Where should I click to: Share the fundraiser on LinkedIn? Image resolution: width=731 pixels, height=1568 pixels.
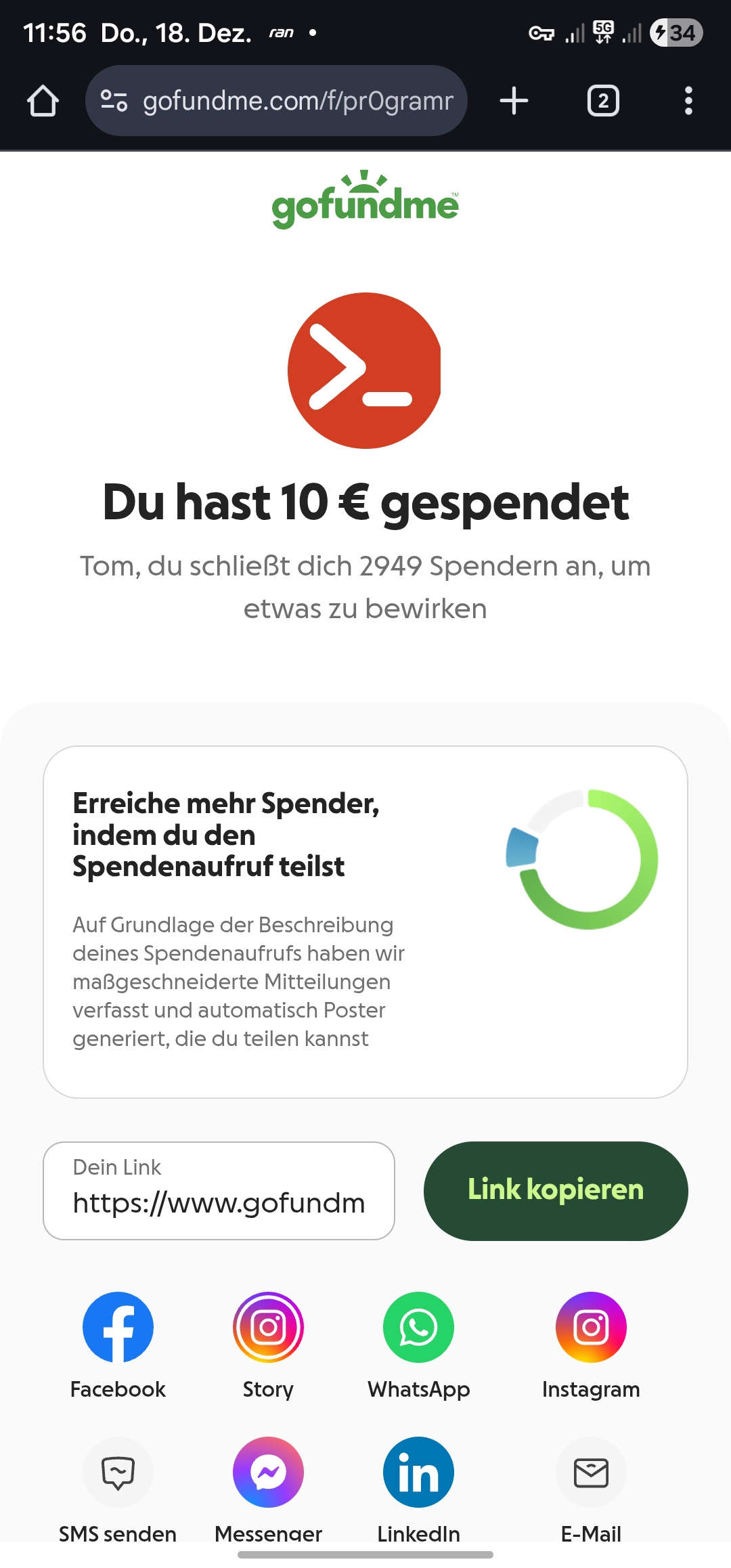point(418,1472)
